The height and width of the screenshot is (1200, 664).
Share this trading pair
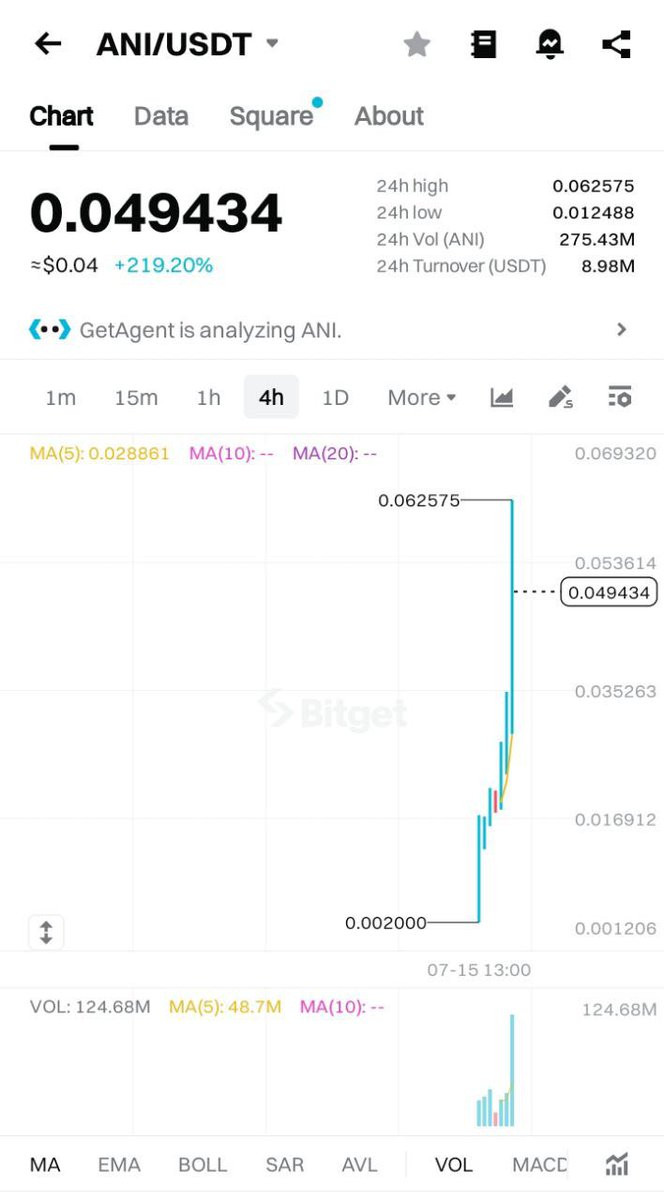click(x=616, y=44)
